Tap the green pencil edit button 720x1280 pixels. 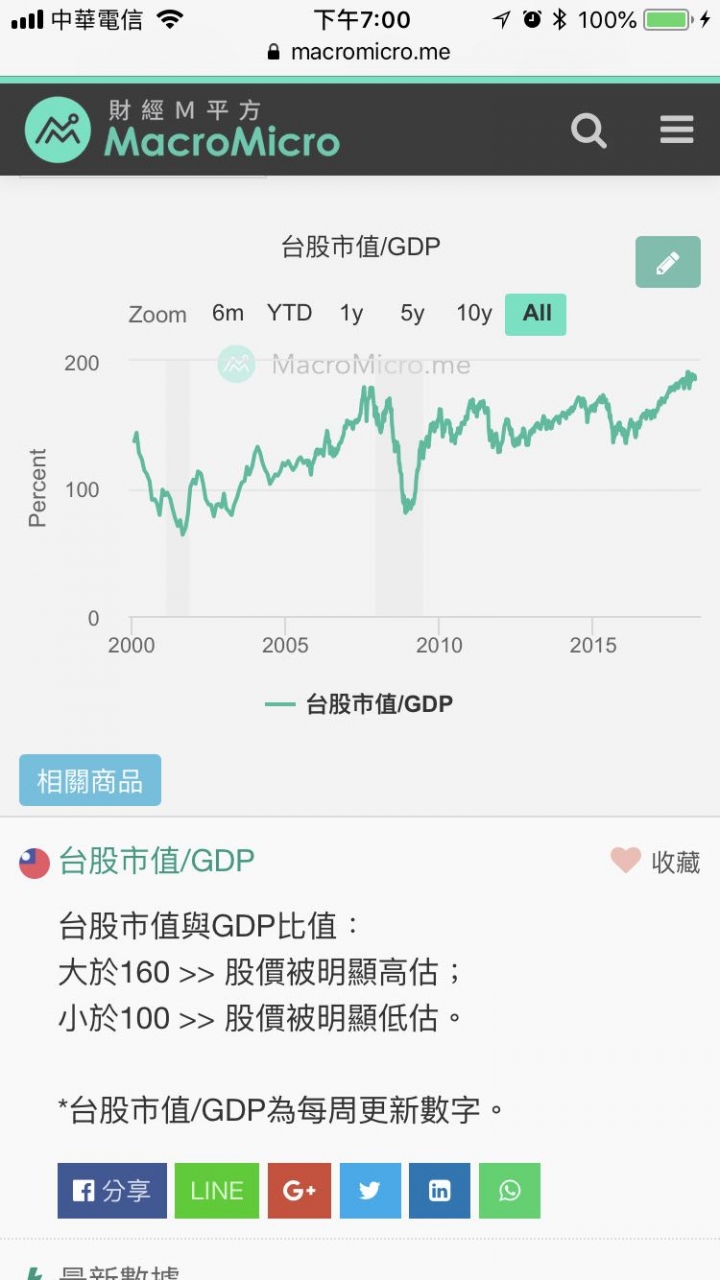[x=668, y=263]
